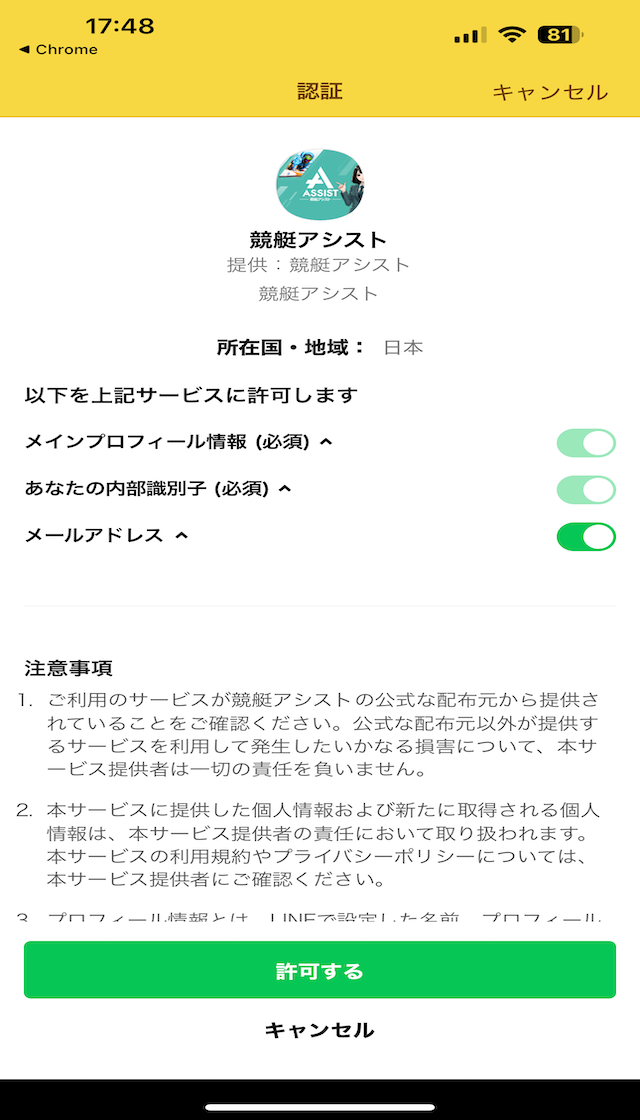640x1120 pixels.
Task: Tap the green 許可する button
Action: 320,970
